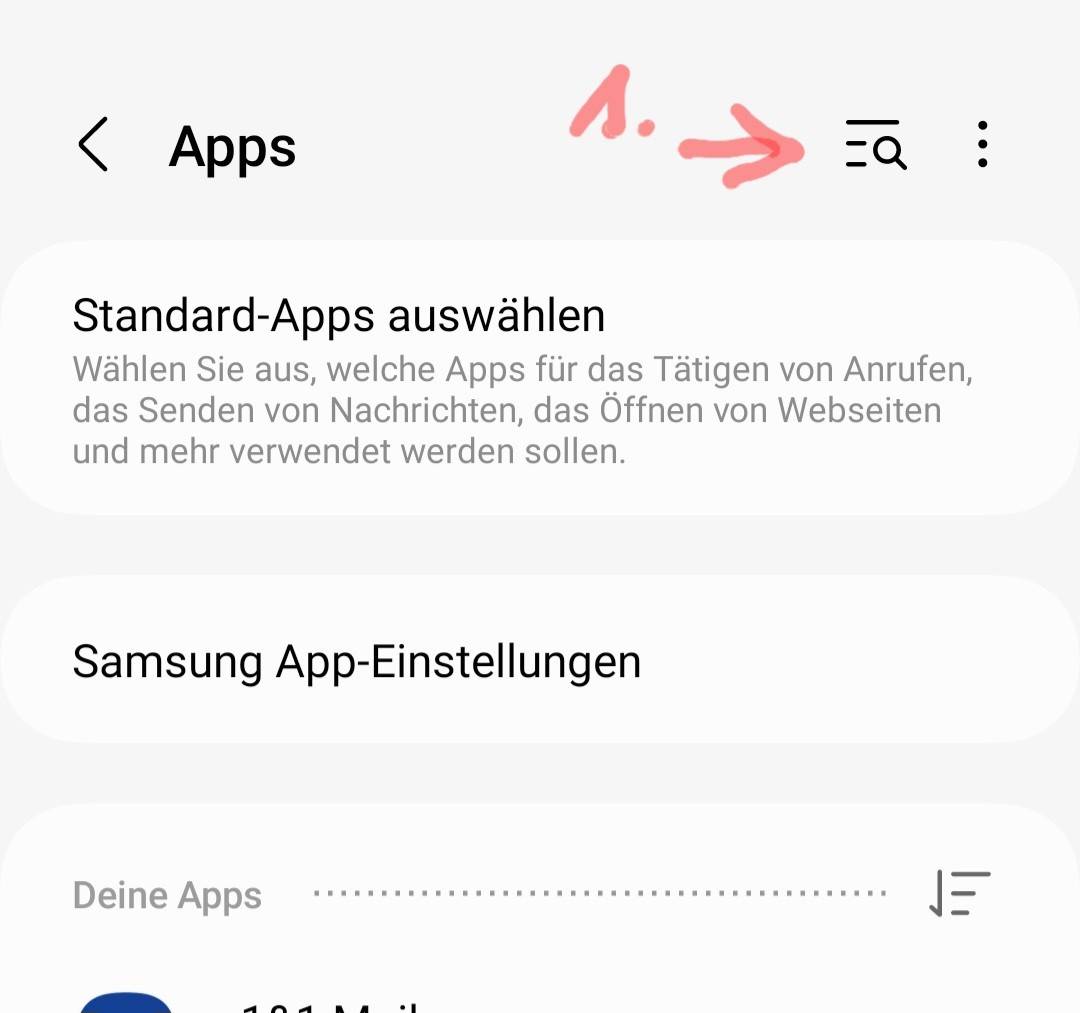The image size is (1080, 1013).
Task: Go back from the Apps screen
Action: [x=94, y=146]
